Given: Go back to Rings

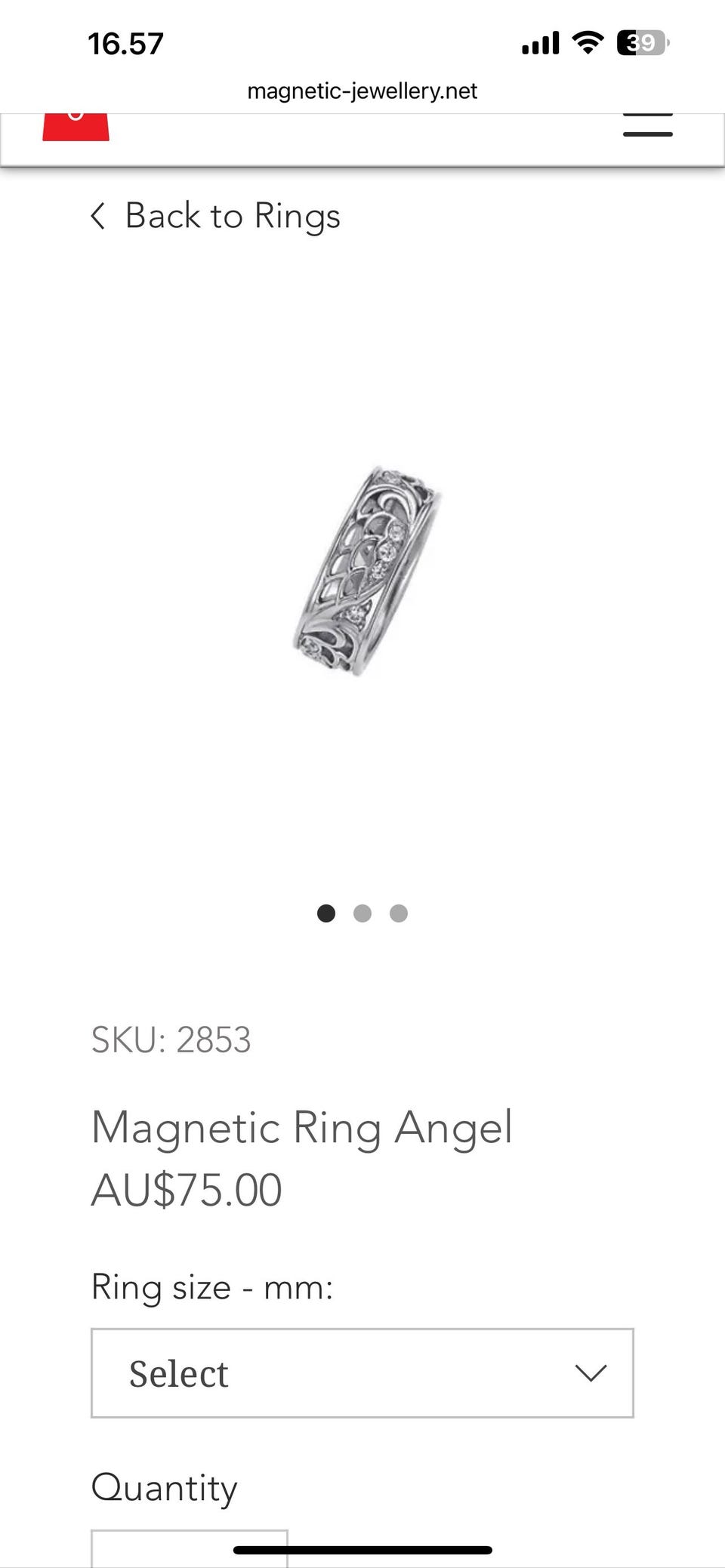Looking at the screenshot, I should click(215, 216).
